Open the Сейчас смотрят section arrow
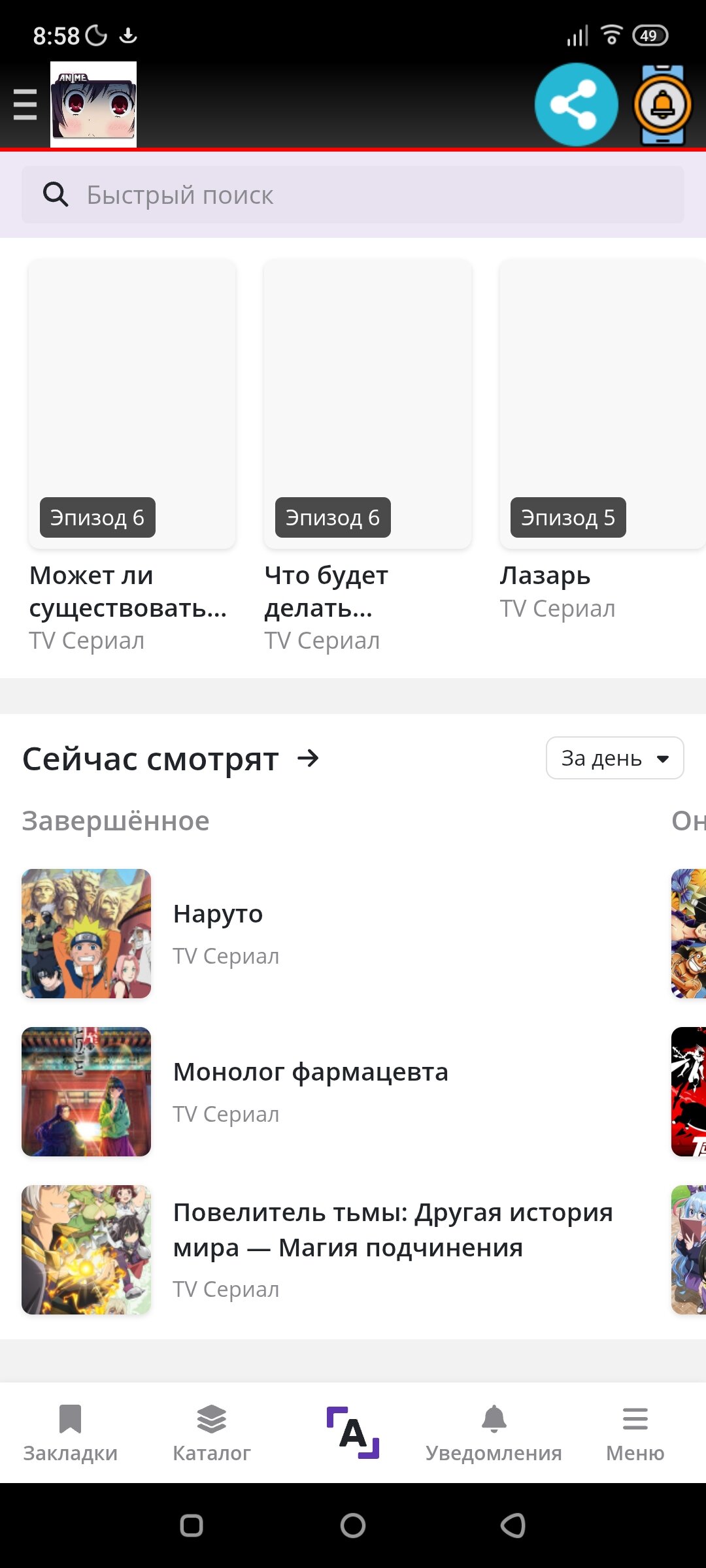 (308, 759)
